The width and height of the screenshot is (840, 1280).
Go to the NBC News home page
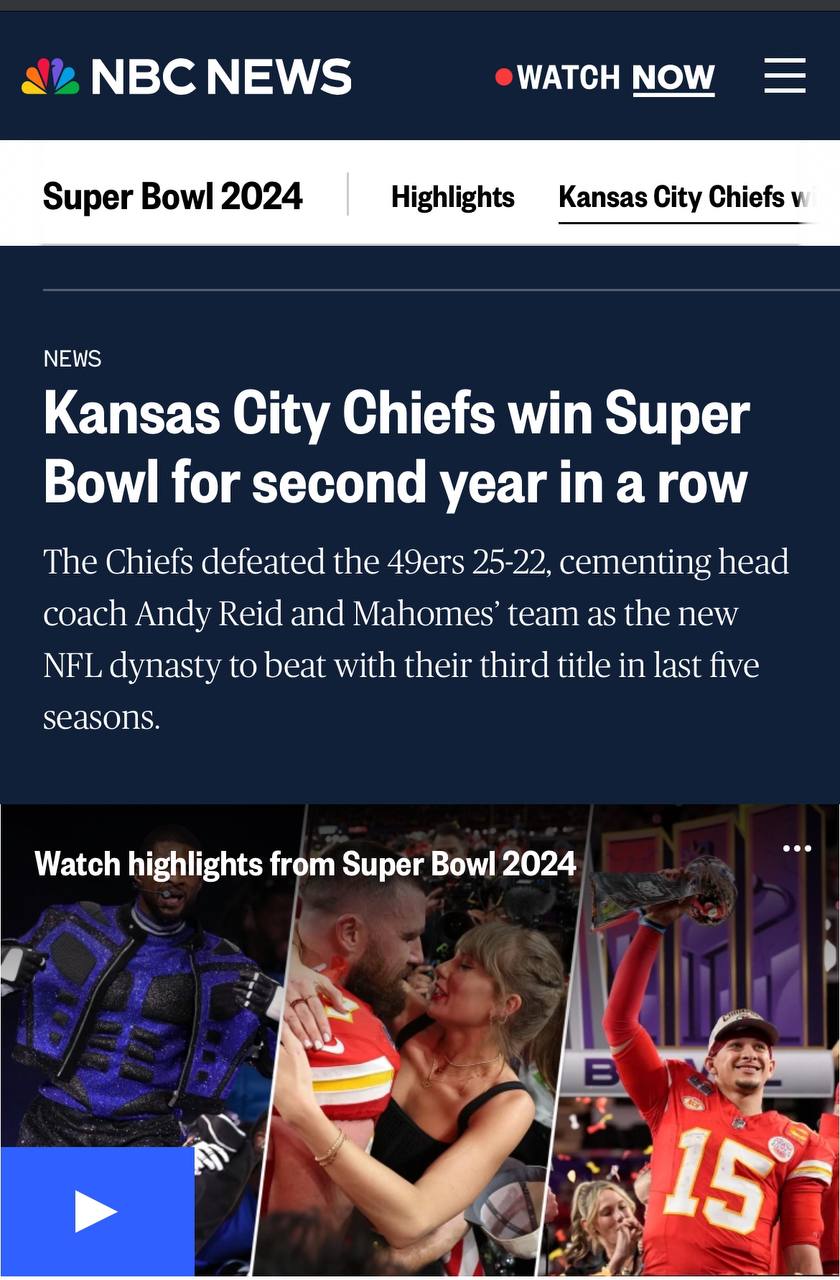click(187, 77)
